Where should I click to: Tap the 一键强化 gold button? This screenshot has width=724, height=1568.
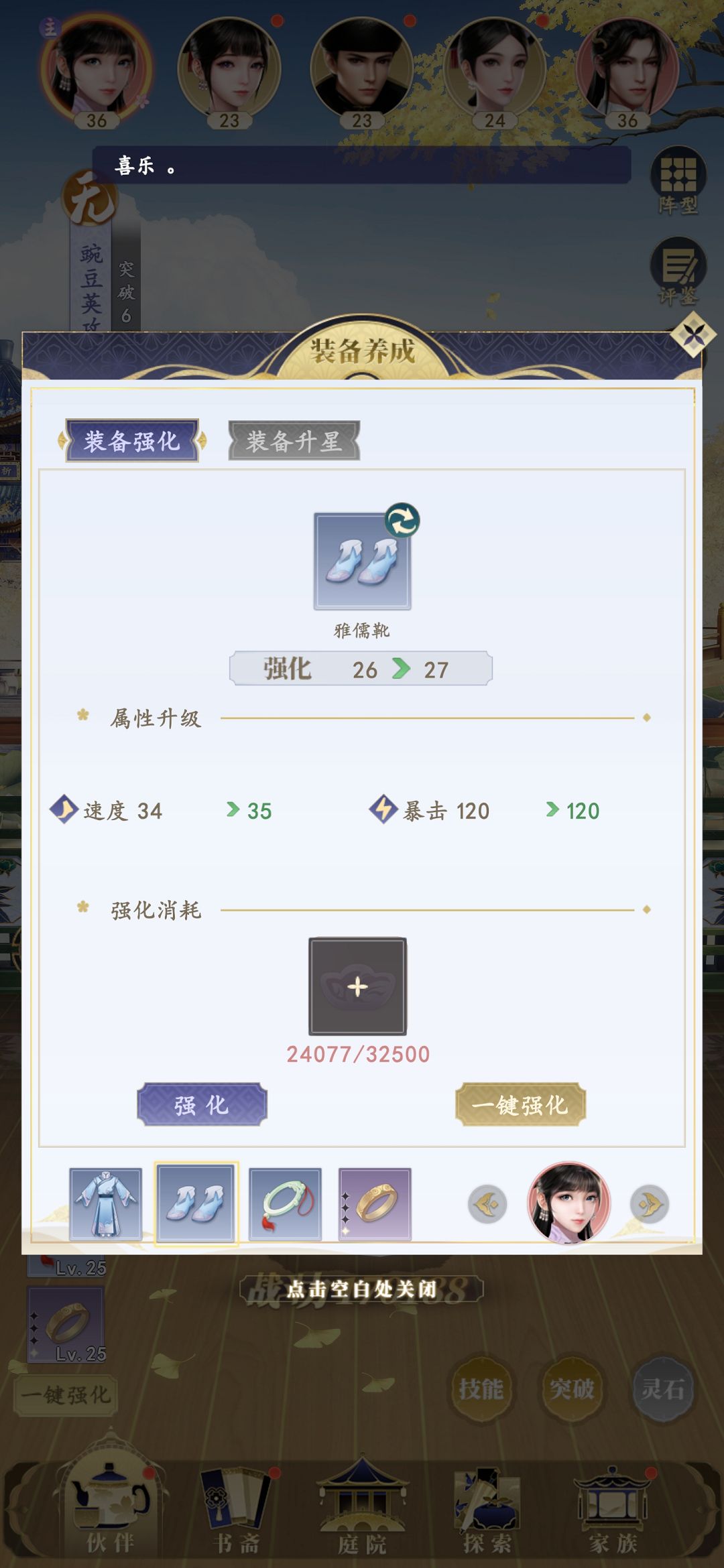click(520, 1105)
